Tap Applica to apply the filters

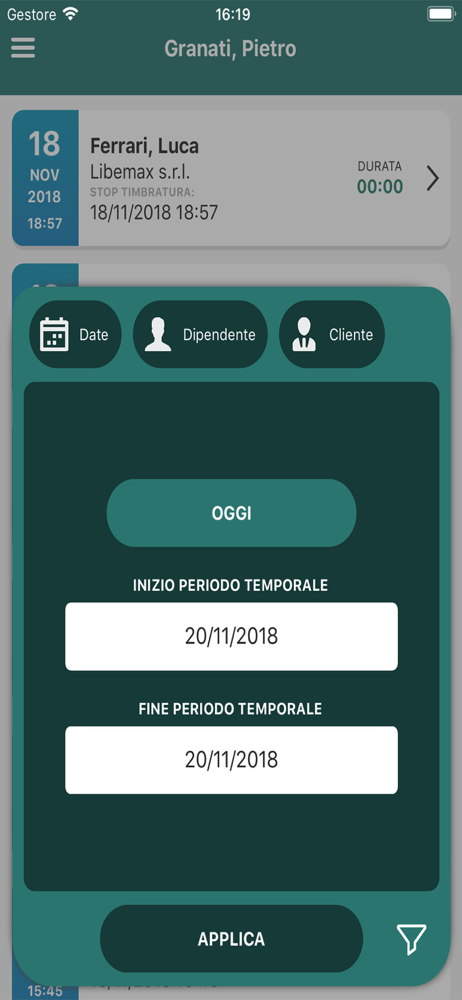click(231, 939)
